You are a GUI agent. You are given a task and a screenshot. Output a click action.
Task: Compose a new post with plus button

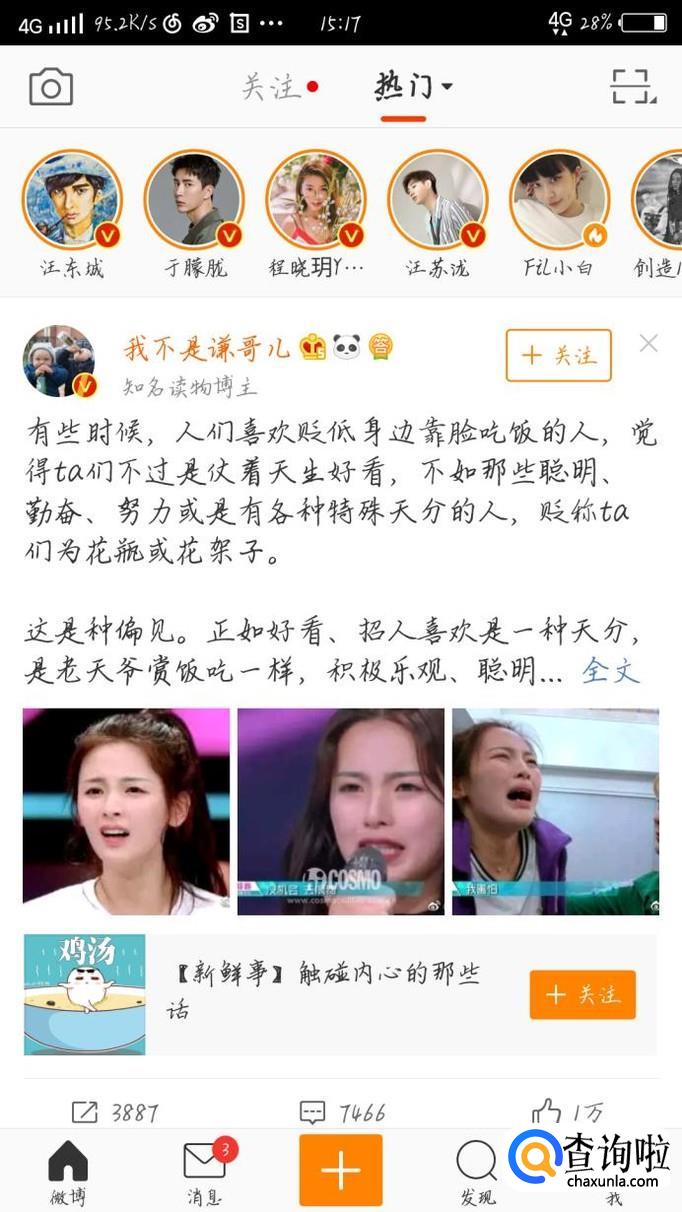(x=341, y=1170)
